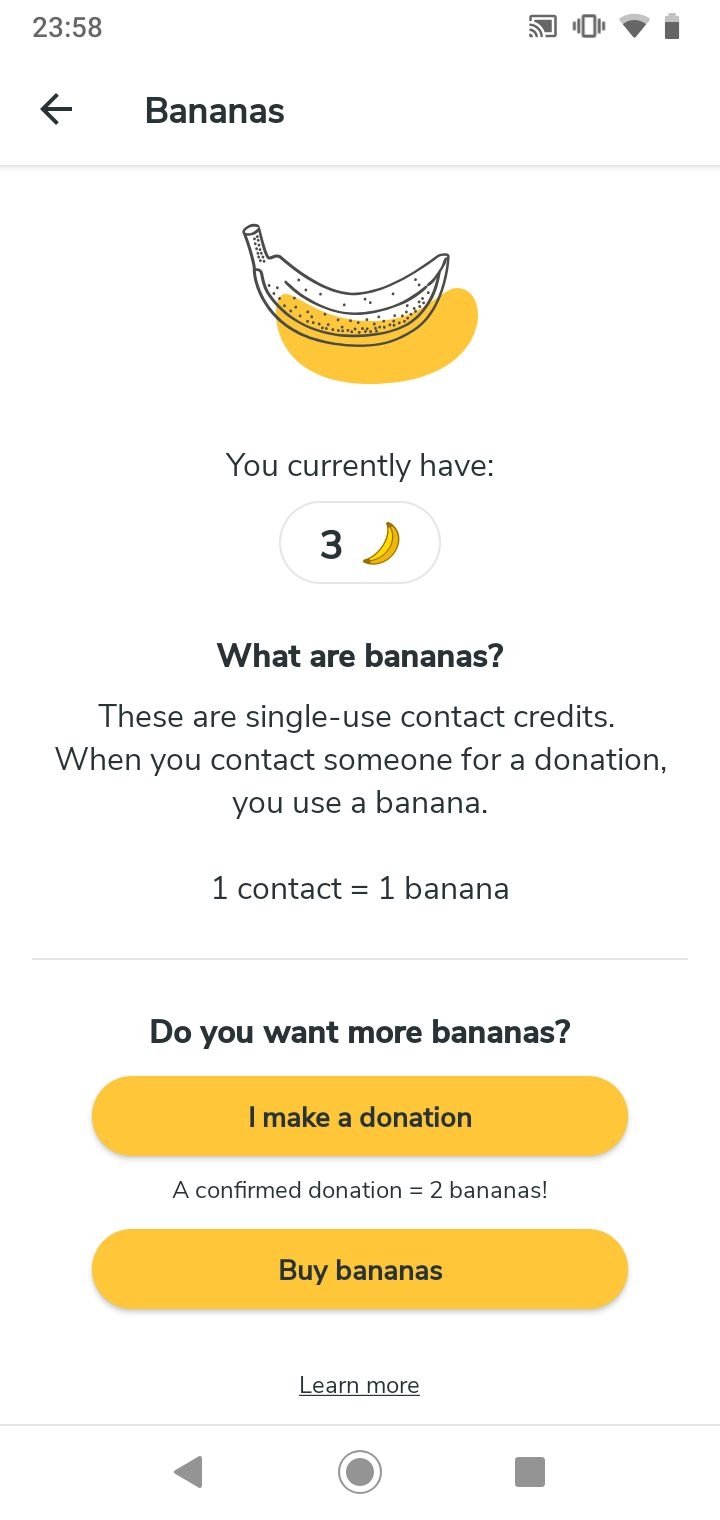
Task: Open recent apps from the navigation bar
Action: point(529,1472)
